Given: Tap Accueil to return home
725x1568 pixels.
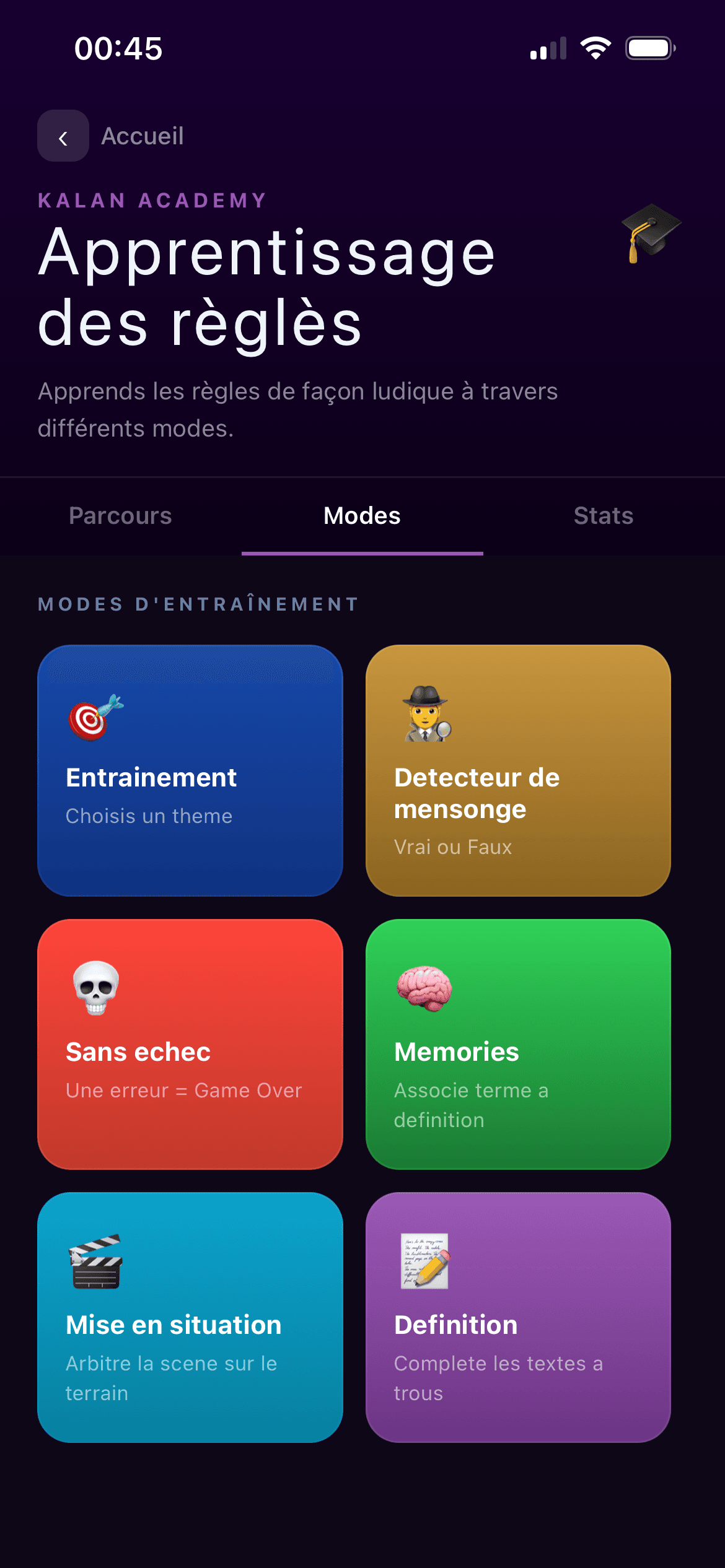Looking at the screenshot, I should 142,136.
